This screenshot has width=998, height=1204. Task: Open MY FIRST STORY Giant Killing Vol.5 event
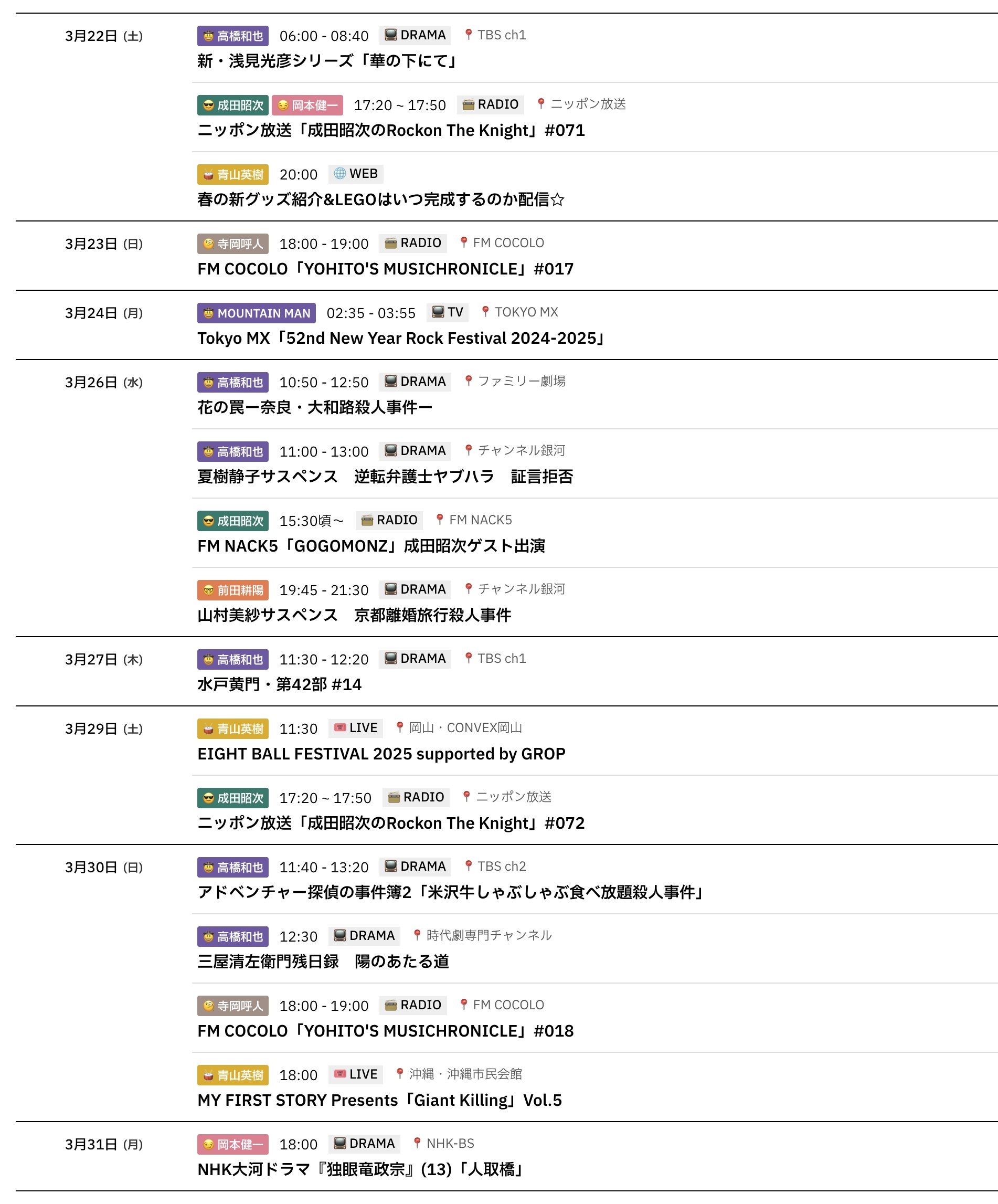379,1100
